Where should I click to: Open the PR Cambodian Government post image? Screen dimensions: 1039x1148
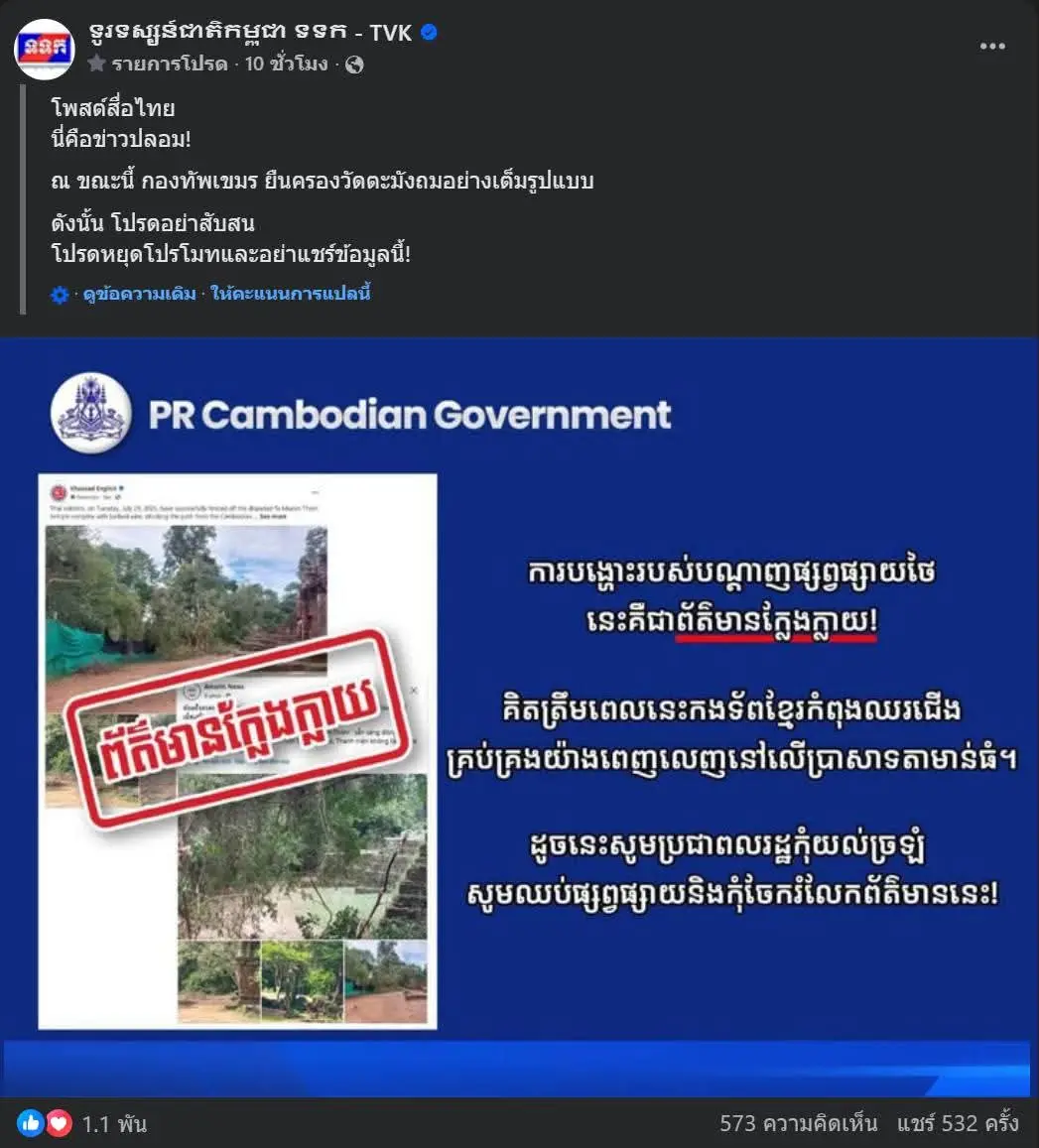(x=519, y=714)
